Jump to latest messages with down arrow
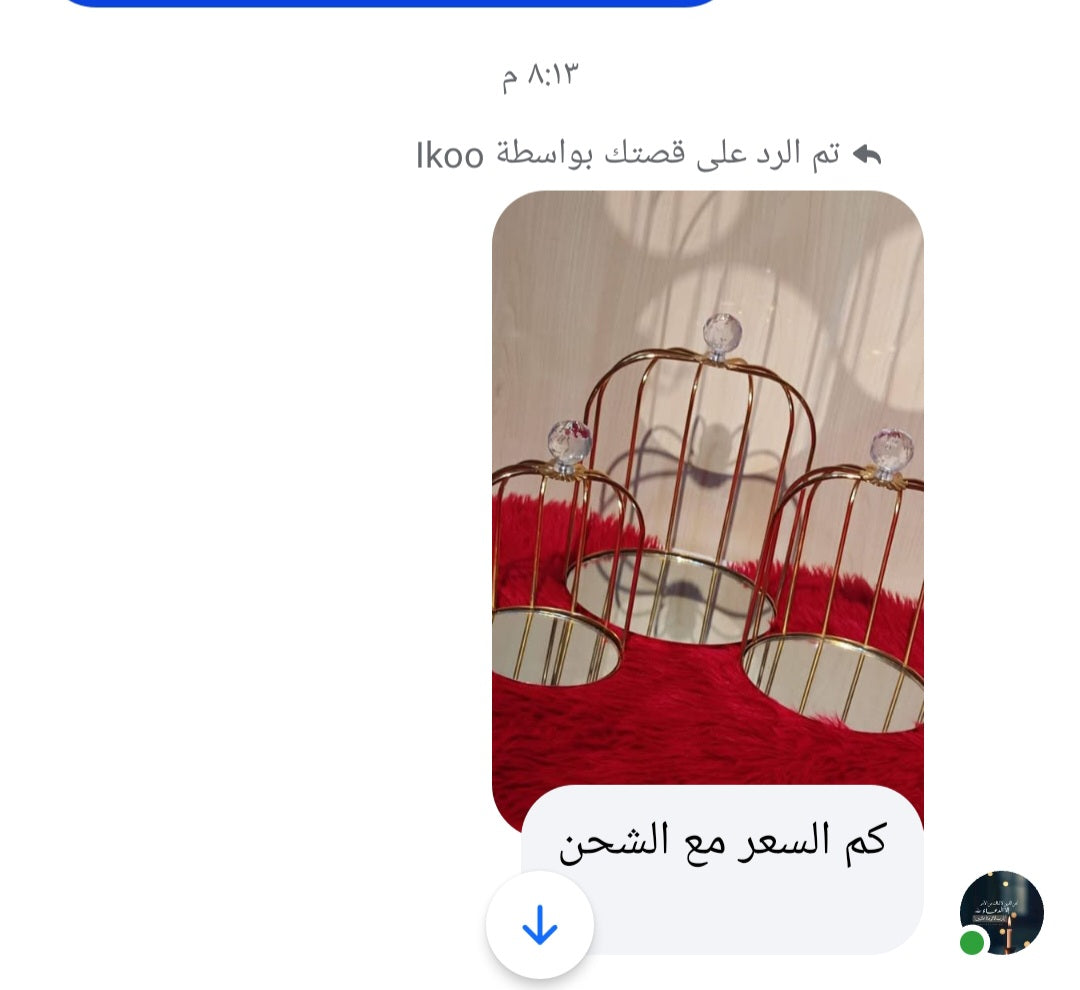This screenshot has width=1080, height=990. click(x=540, y=925)
